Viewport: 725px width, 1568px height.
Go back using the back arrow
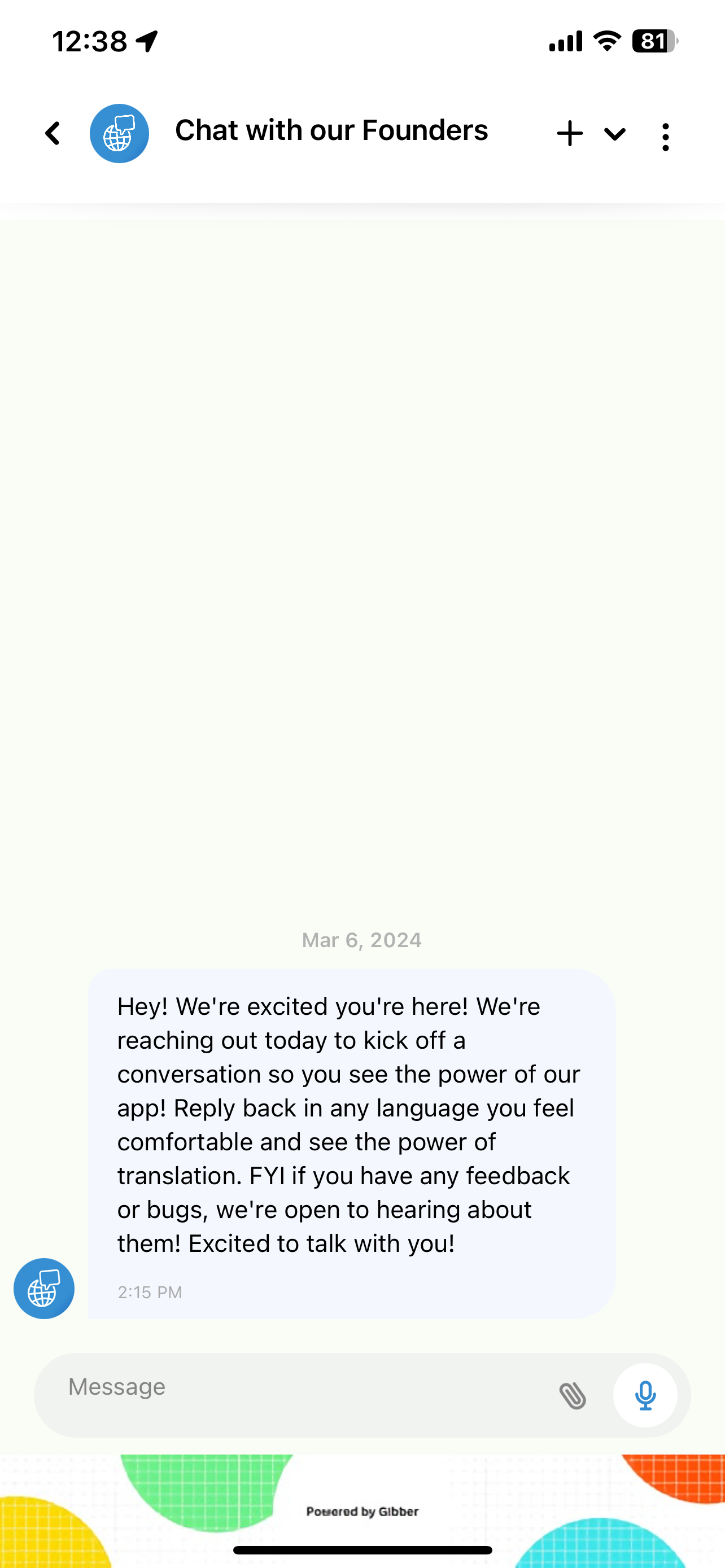point(53,133)
